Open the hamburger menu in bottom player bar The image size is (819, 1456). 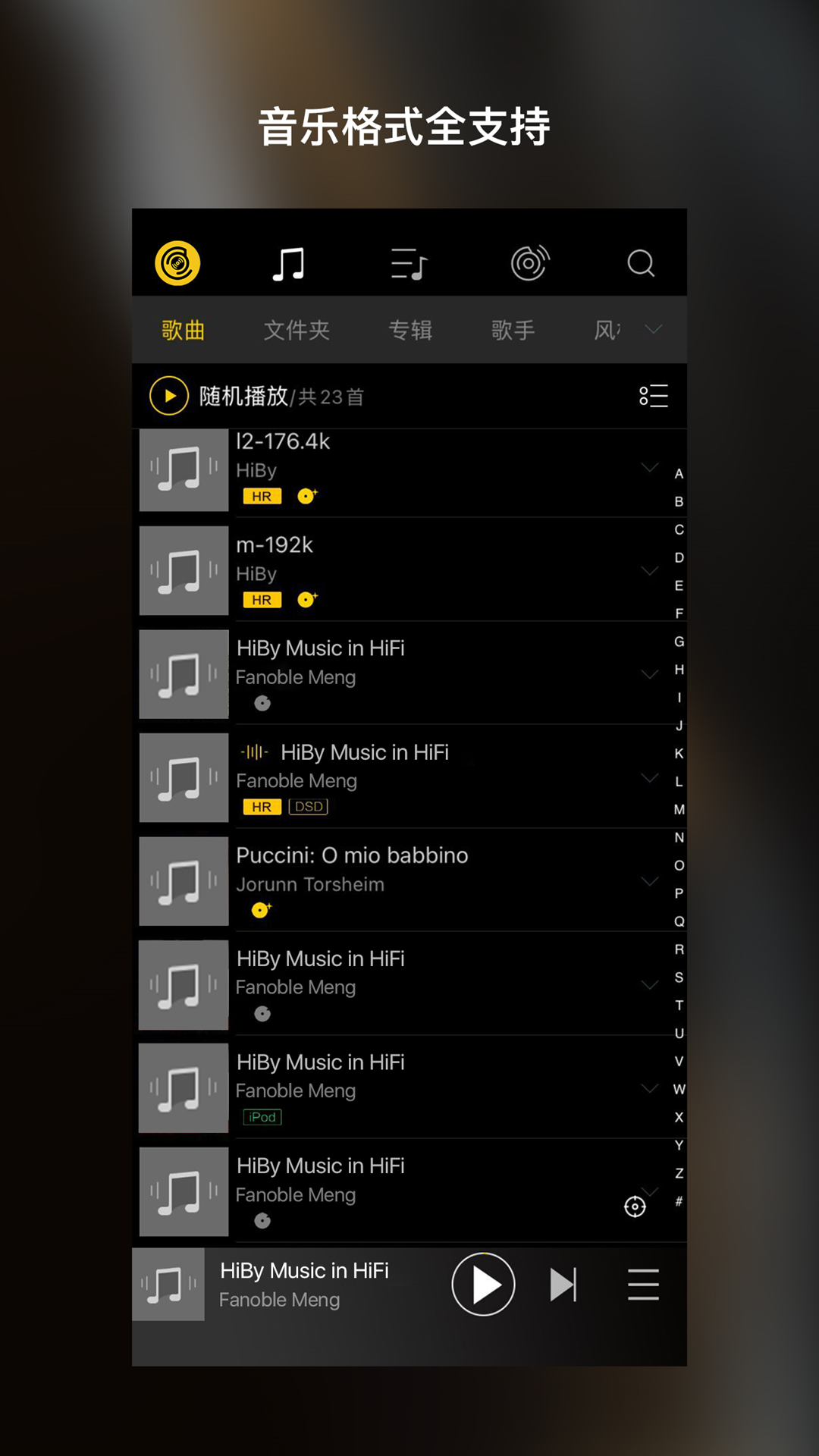click(643, 1285)
